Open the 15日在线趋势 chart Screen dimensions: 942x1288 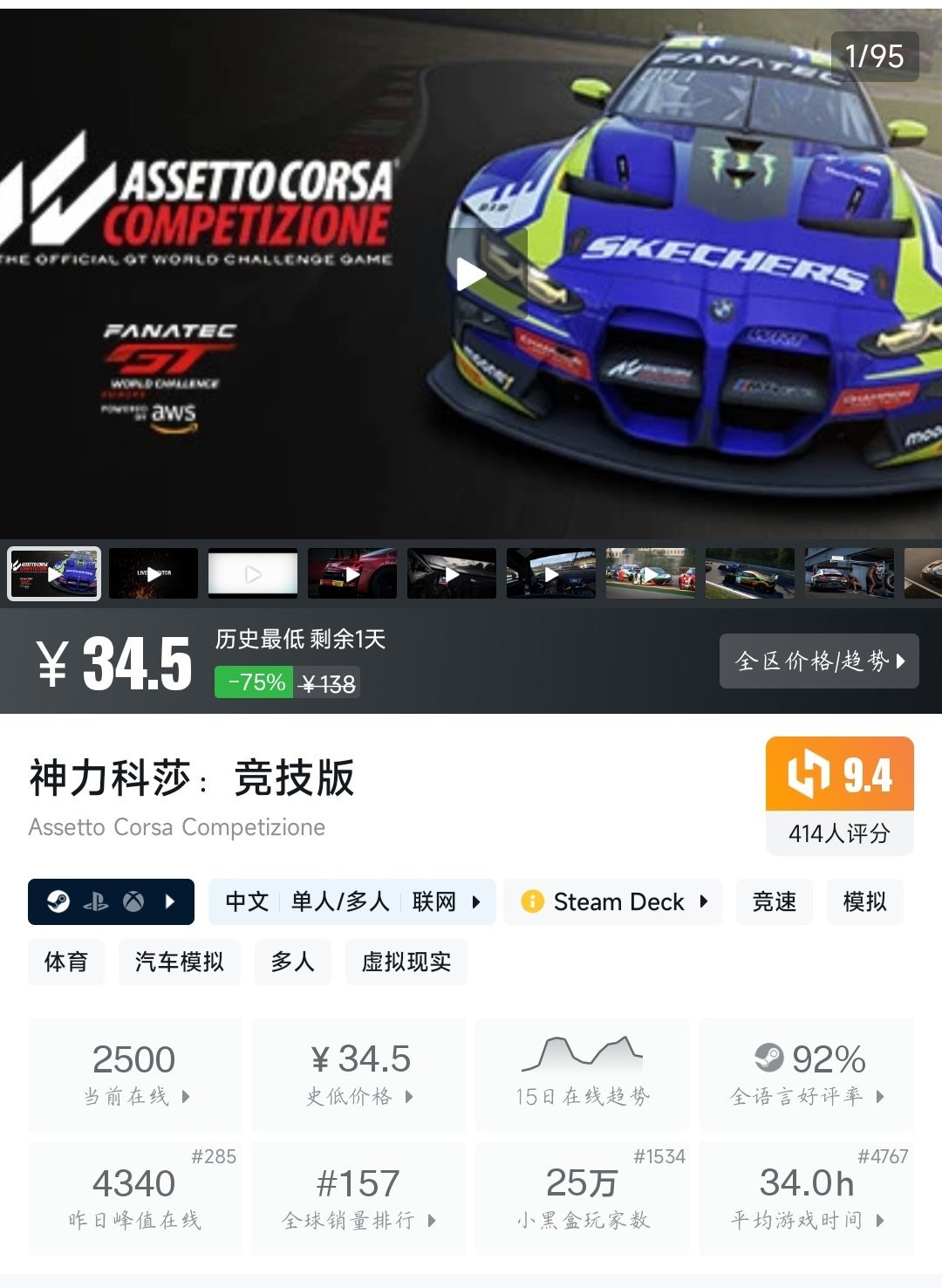click(x=582, y=1075)
